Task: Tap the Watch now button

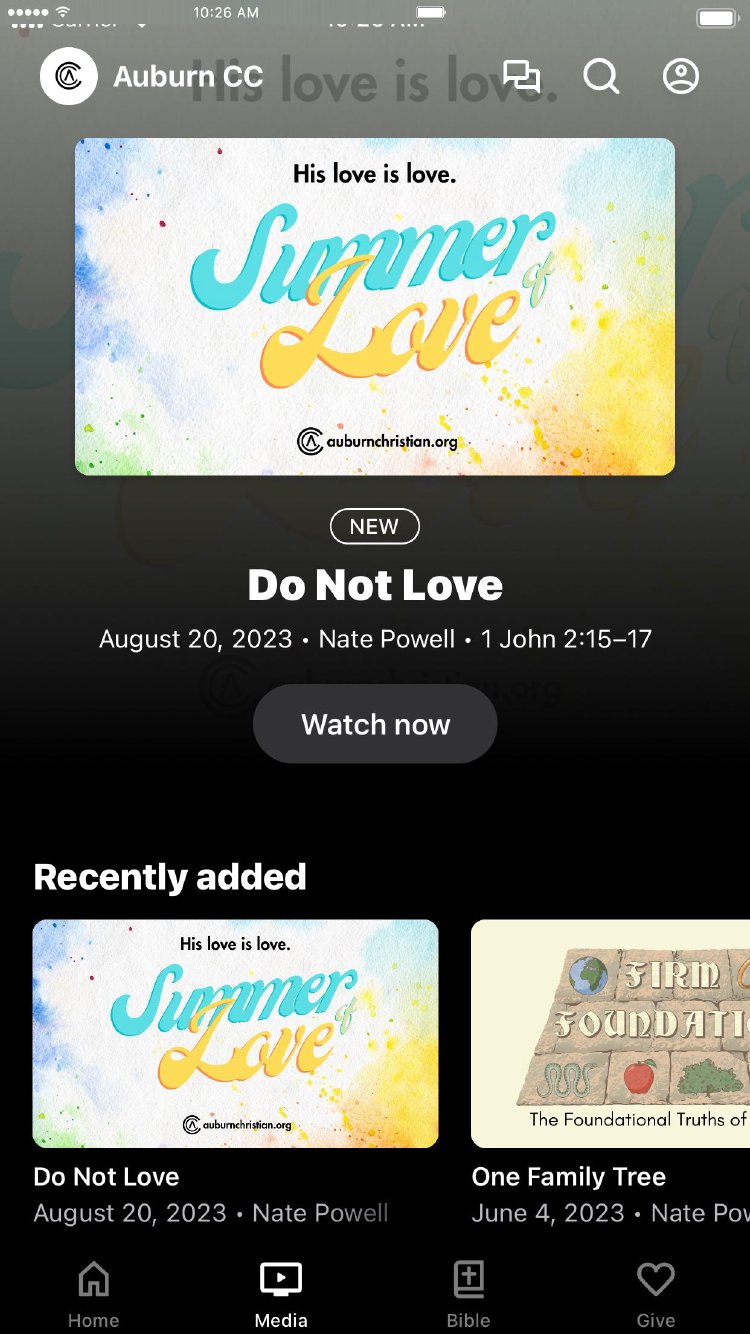Action: (x=375, y=724)
